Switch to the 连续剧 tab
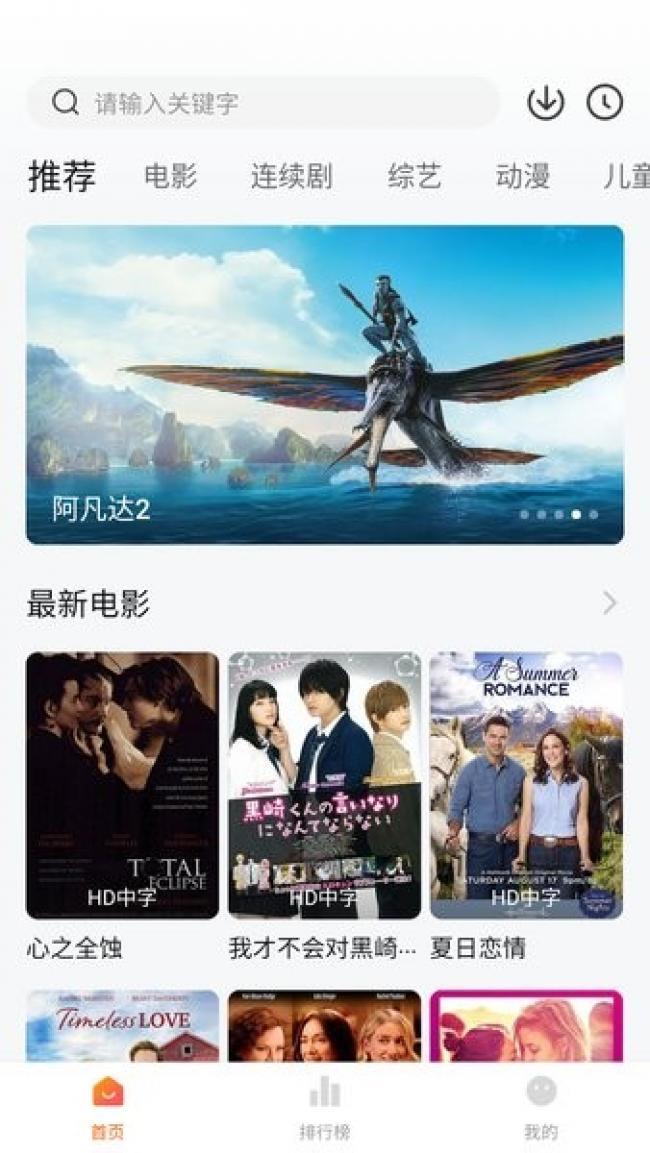This screenshot has height=1153, width=650. click(x=292, y=177)
